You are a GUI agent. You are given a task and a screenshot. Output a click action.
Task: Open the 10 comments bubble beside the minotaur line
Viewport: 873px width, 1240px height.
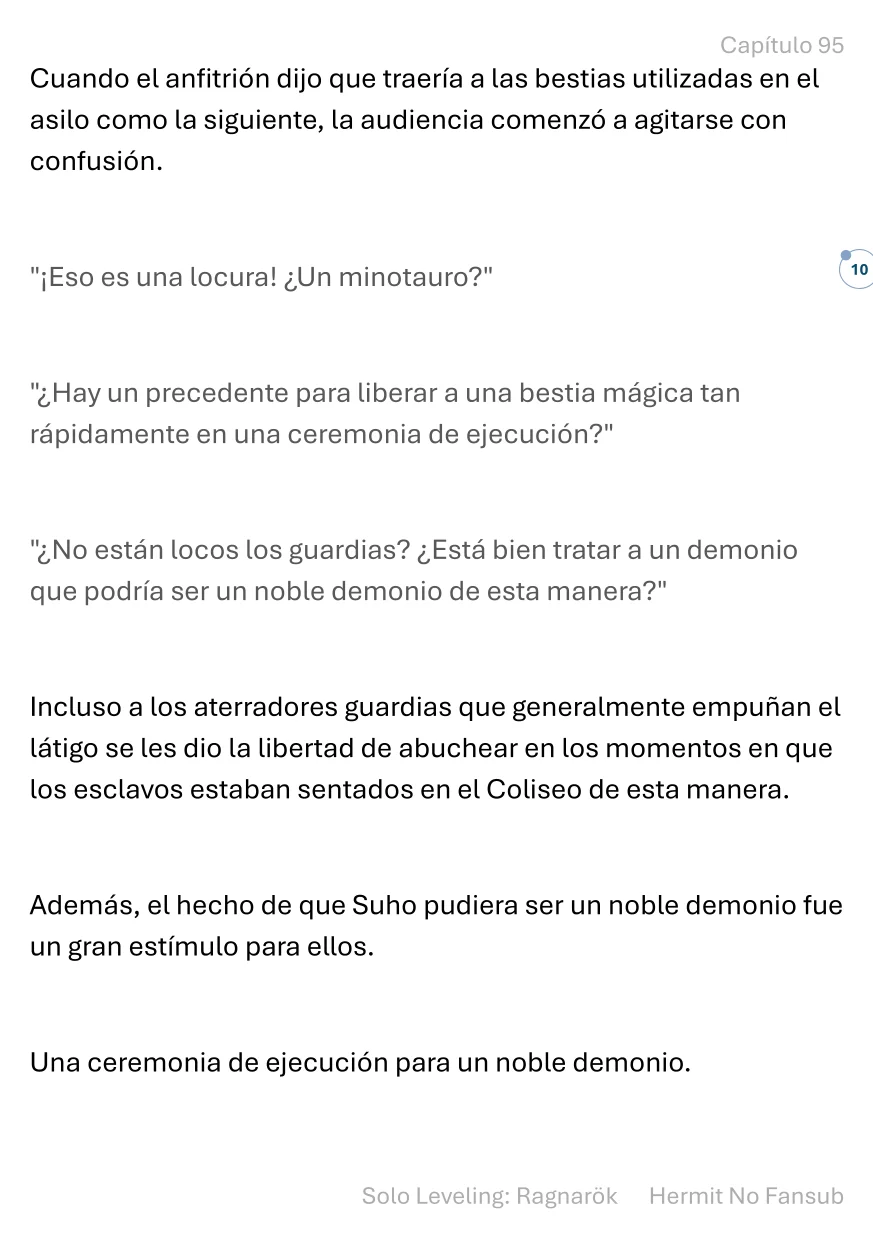click(857, 270)
